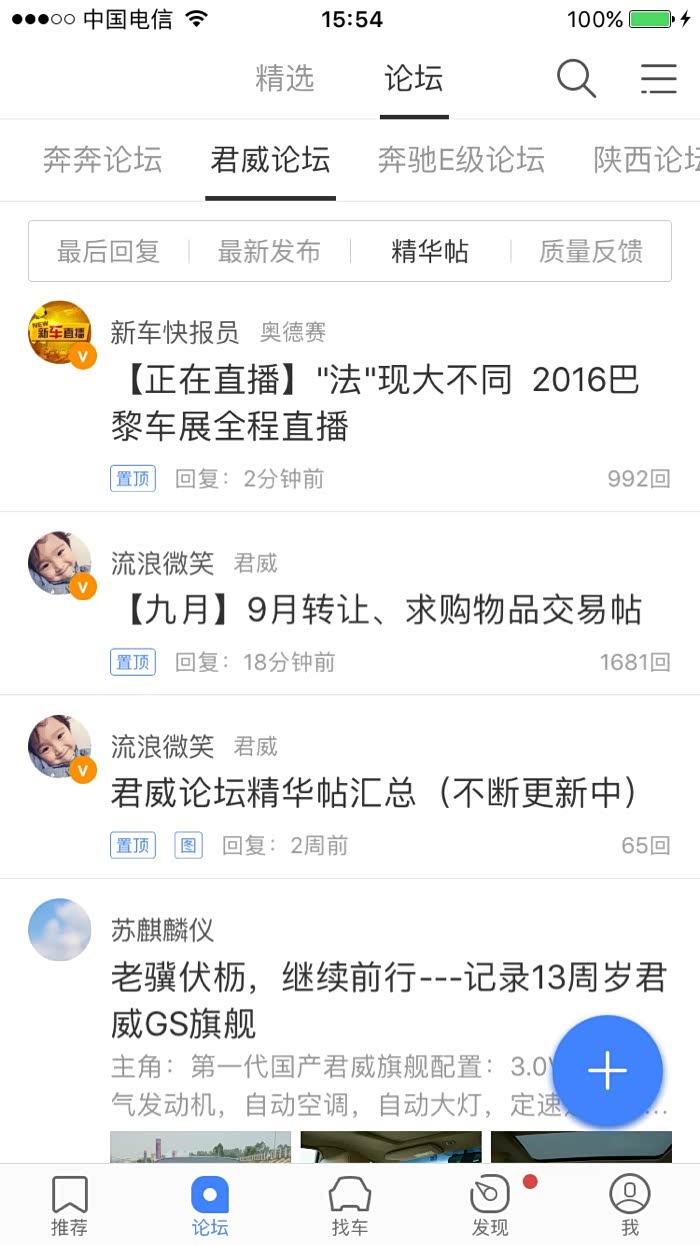700x1245 pixels.
Task: View 苏麒麟仪's profile avatar
Action: [60, 930]
